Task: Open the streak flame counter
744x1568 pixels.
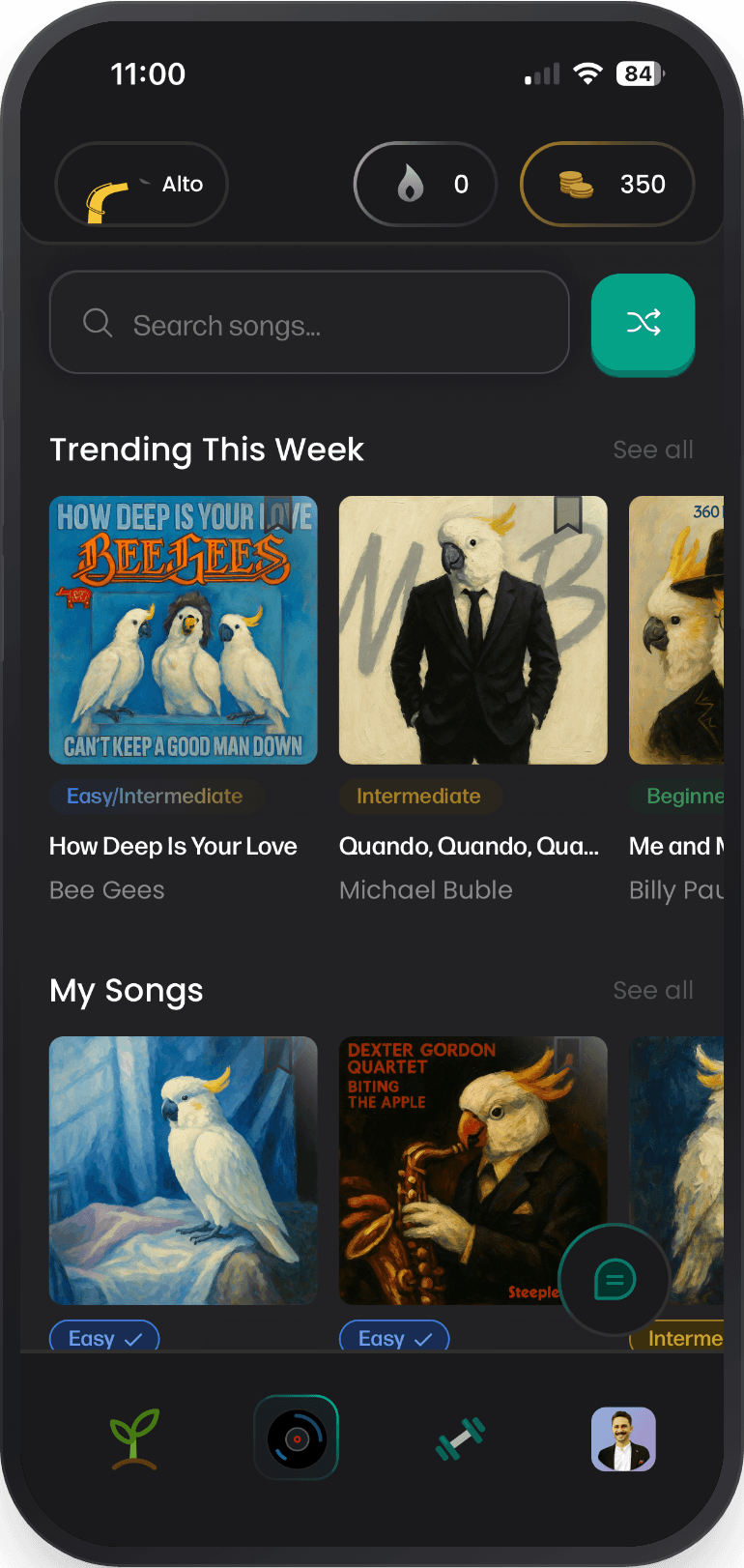Action: pyautogui.click(x=425, y=185)
